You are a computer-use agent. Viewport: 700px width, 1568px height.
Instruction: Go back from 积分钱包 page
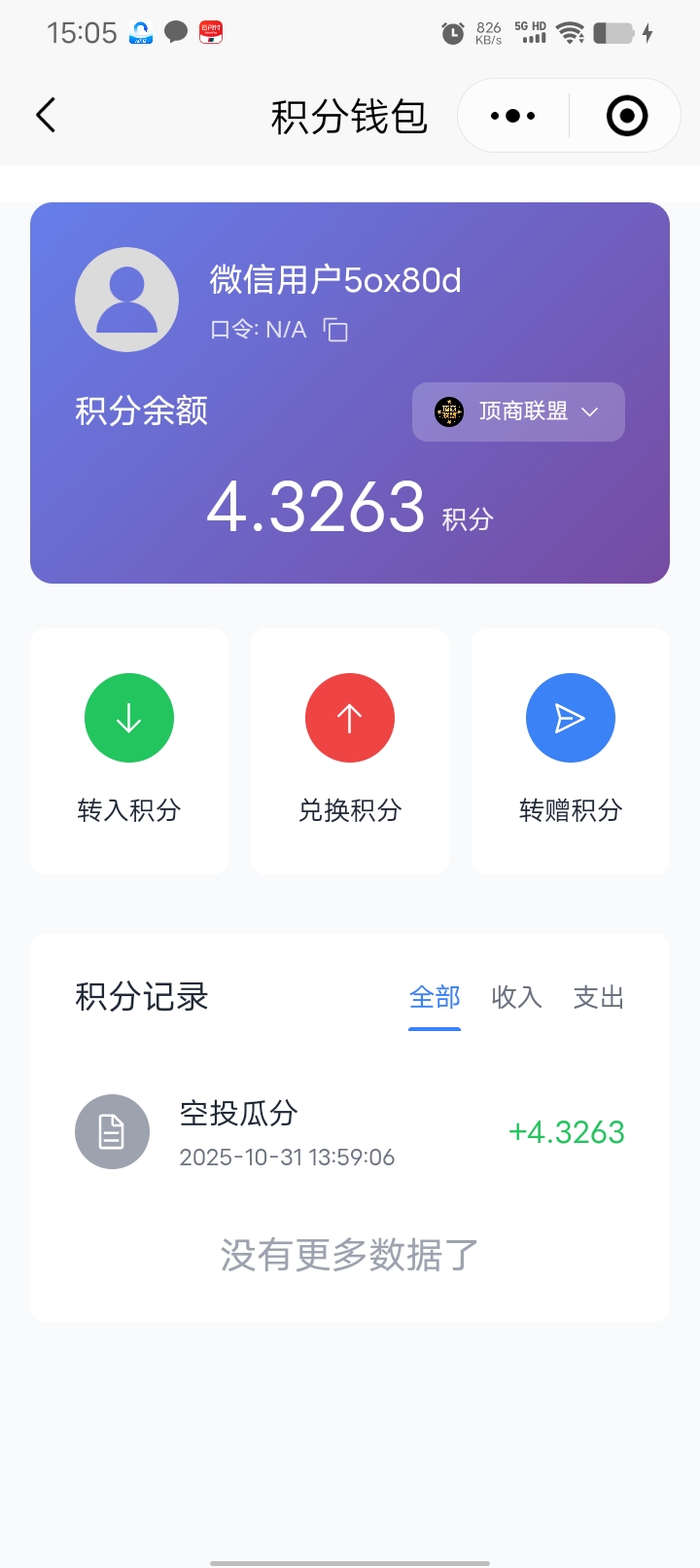46,116
